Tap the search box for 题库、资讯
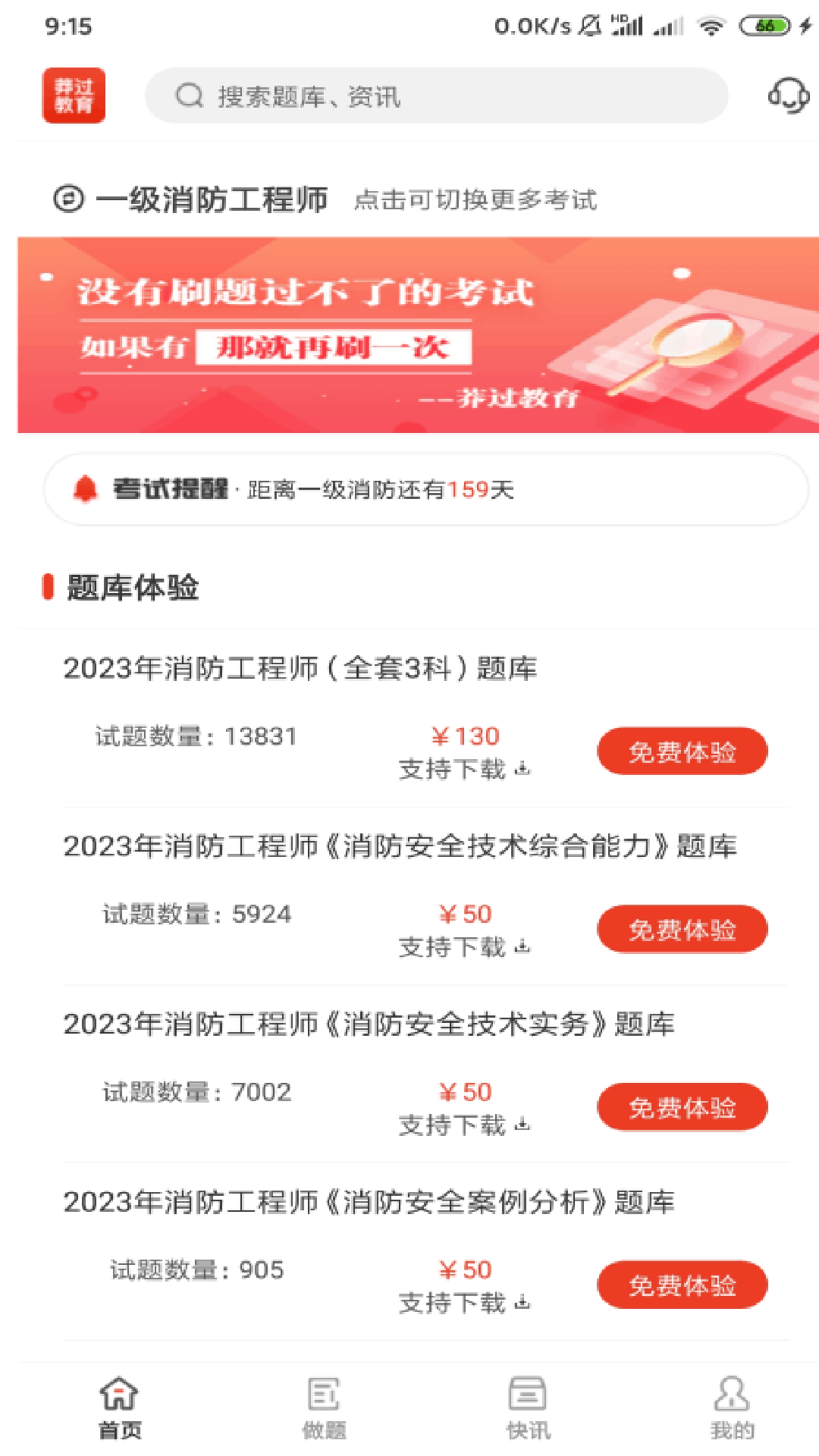 tap(436, 96)
